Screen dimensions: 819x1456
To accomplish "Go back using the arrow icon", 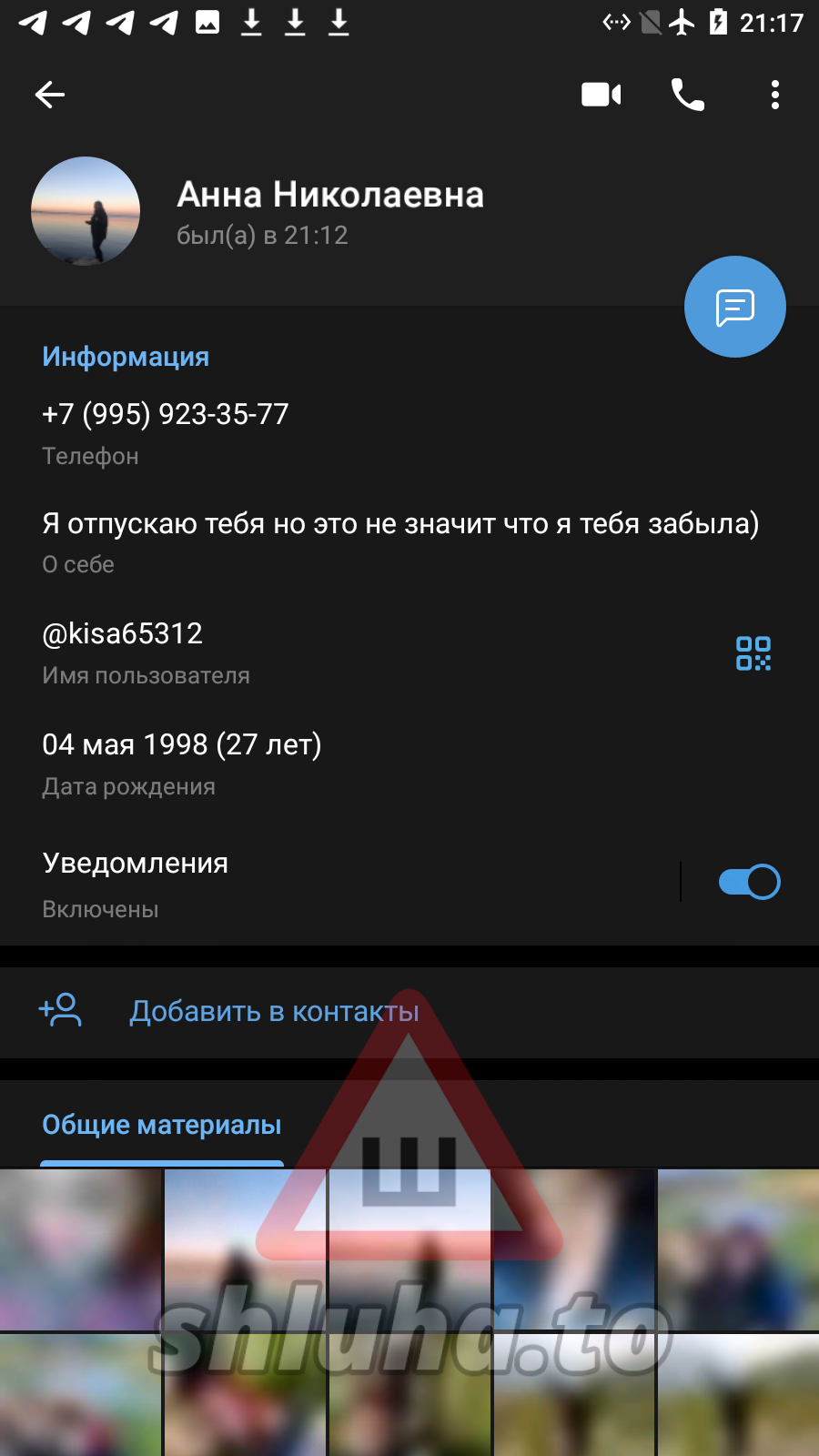I will point(50,95).
